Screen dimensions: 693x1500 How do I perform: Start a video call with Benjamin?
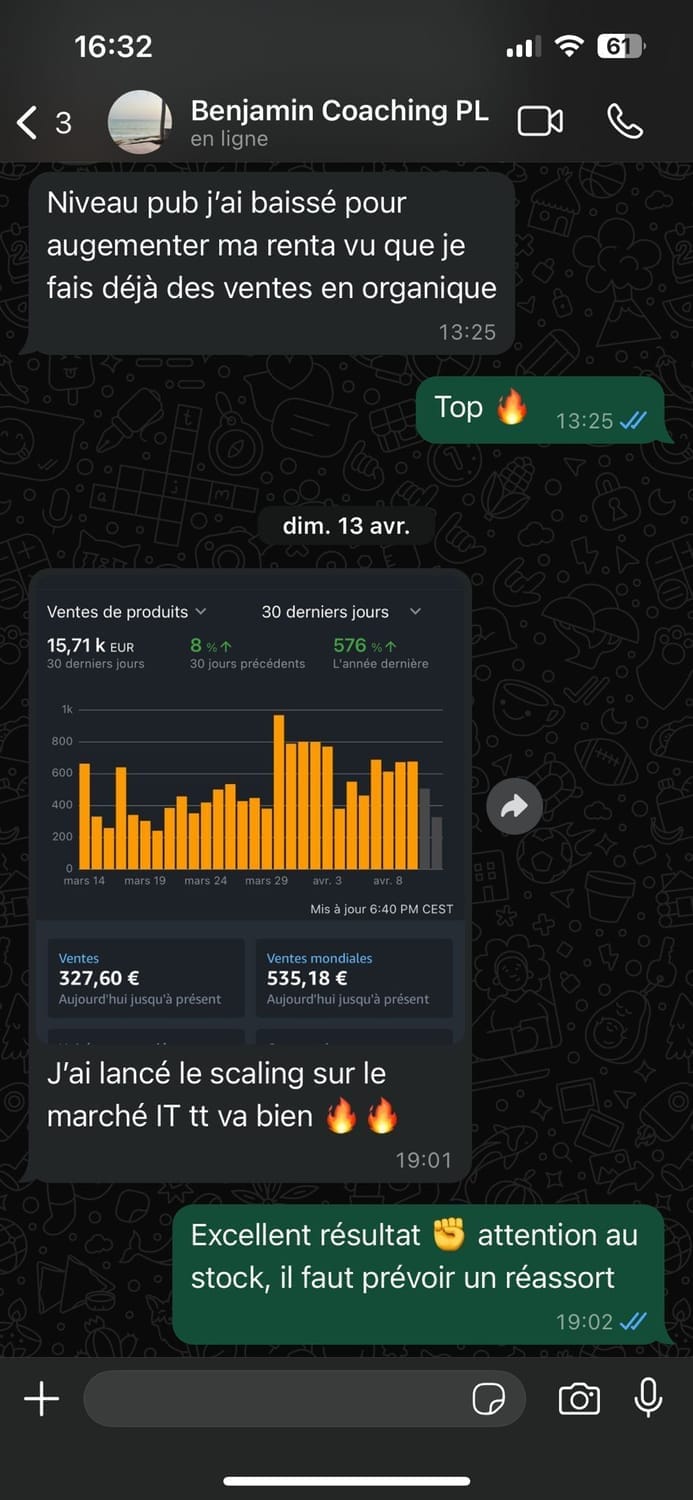tap(540, 121)
